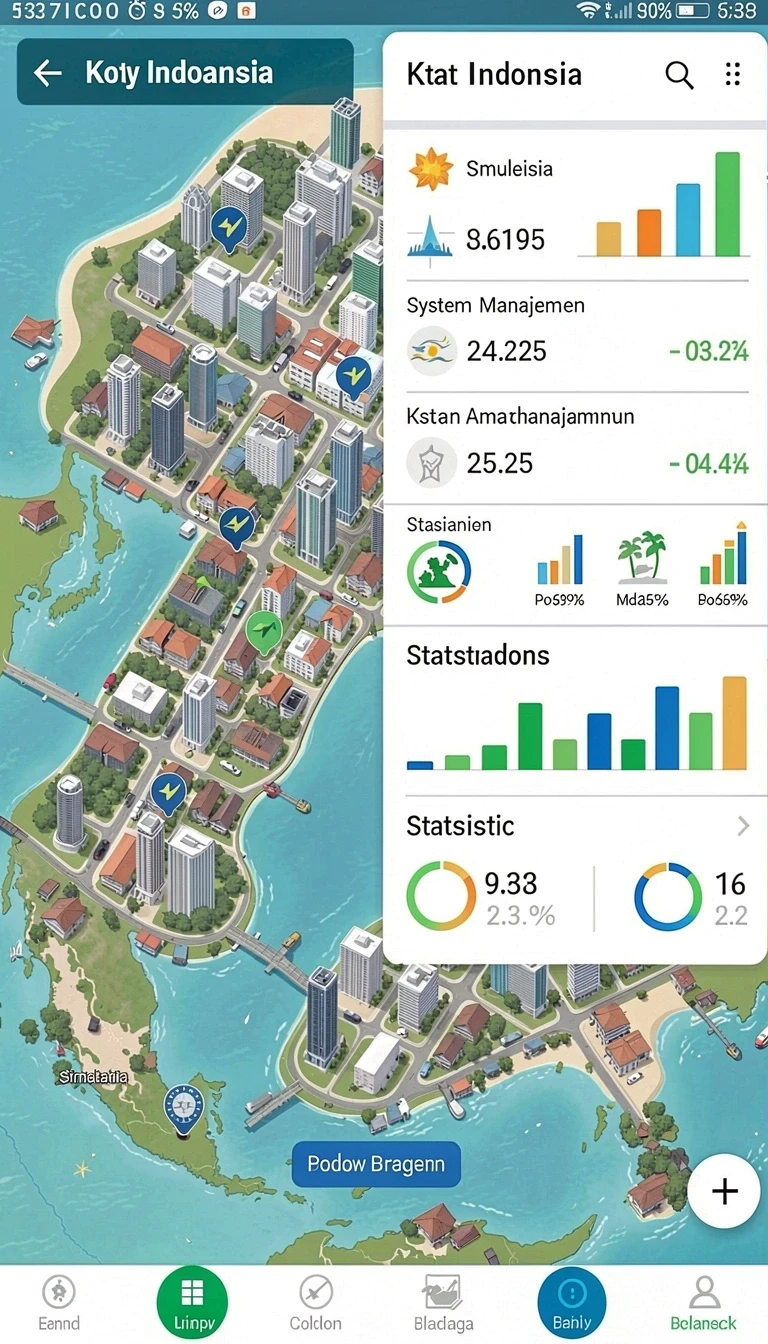Tap the plus floating action button
768x1344 pixels.
tap(724, 1191)
